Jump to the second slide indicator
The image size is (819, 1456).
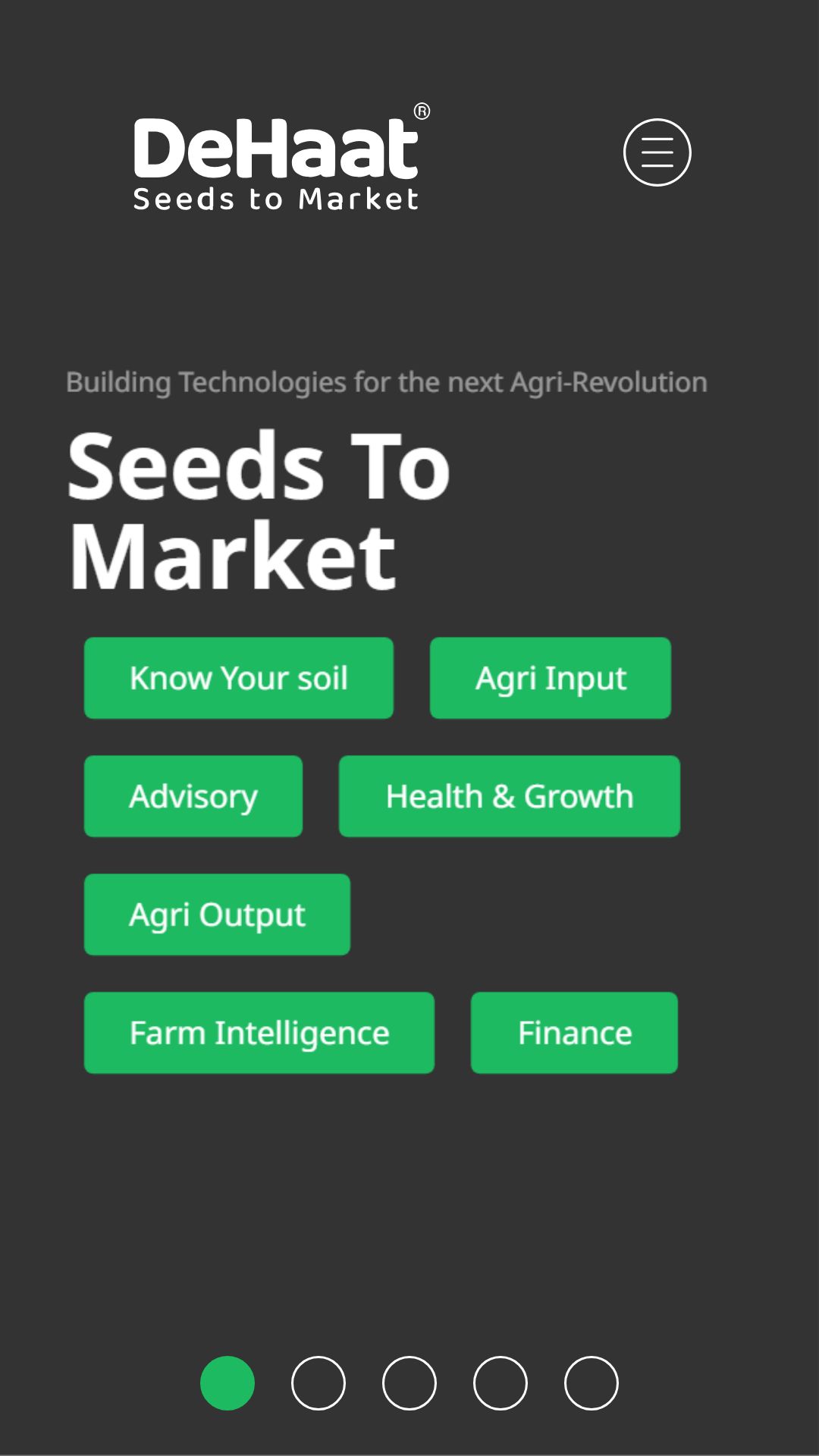tap(318, 1383)
